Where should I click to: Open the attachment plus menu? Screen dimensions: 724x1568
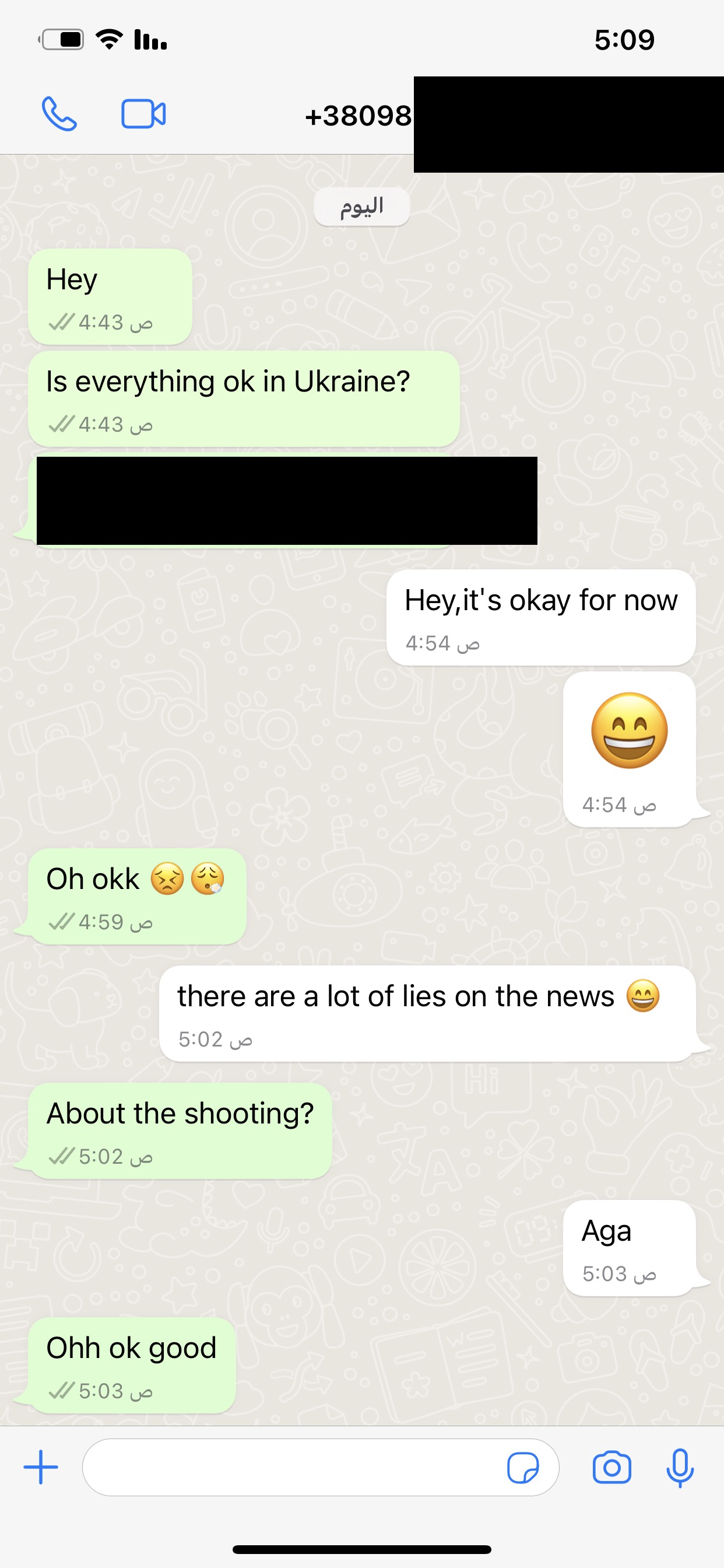41,1467
